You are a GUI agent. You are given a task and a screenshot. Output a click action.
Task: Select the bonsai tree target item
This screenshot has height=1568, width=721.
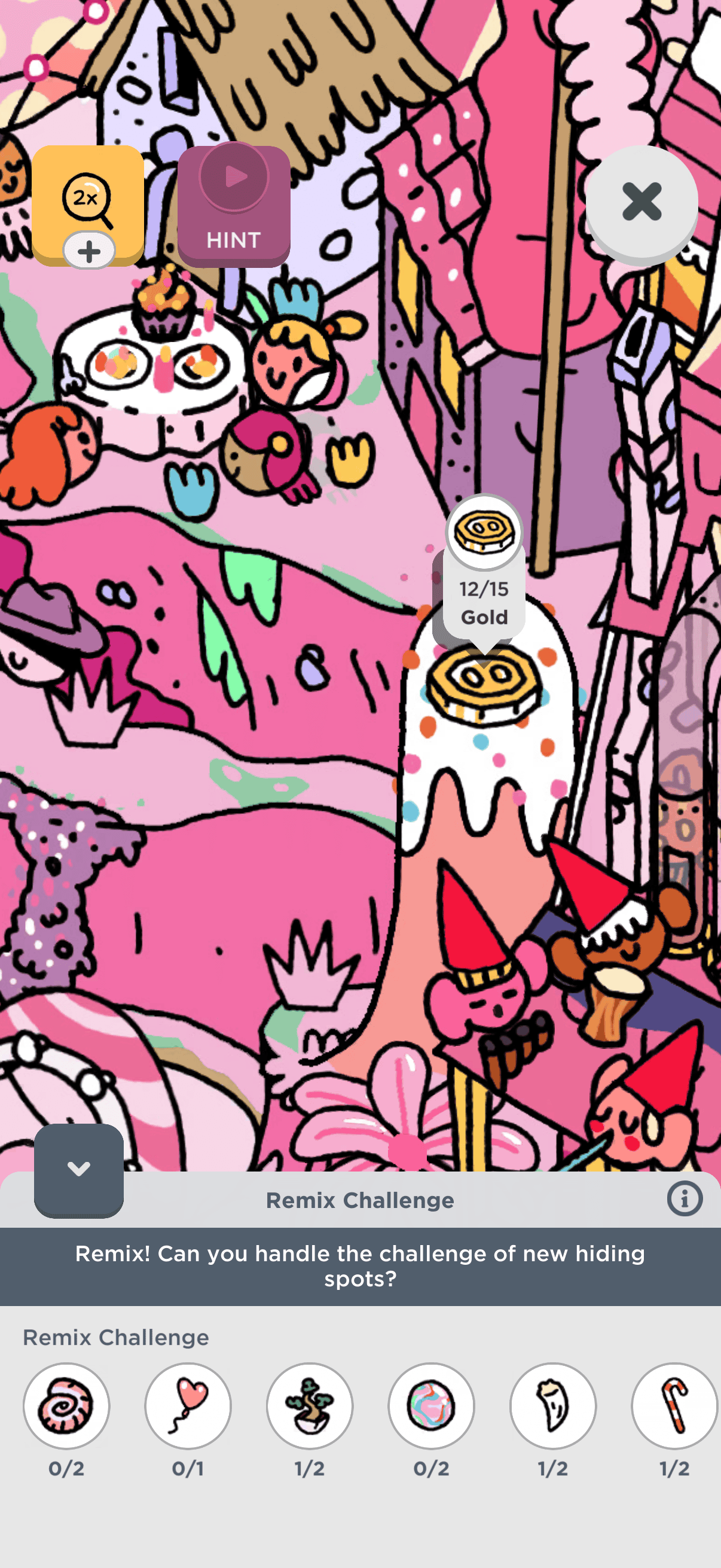coord(310,1405)
